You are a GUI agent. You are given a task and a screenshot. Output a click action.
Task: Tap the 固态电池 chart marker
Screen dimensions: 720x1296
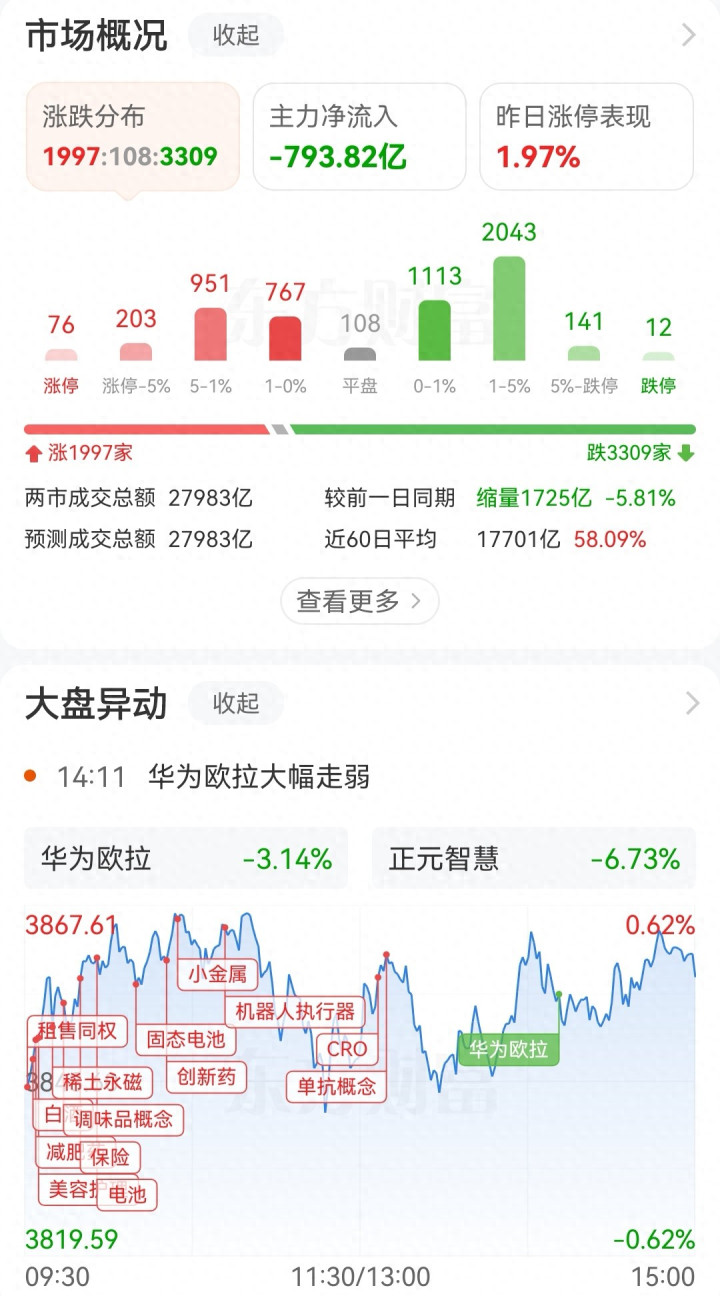(186, 1038)
